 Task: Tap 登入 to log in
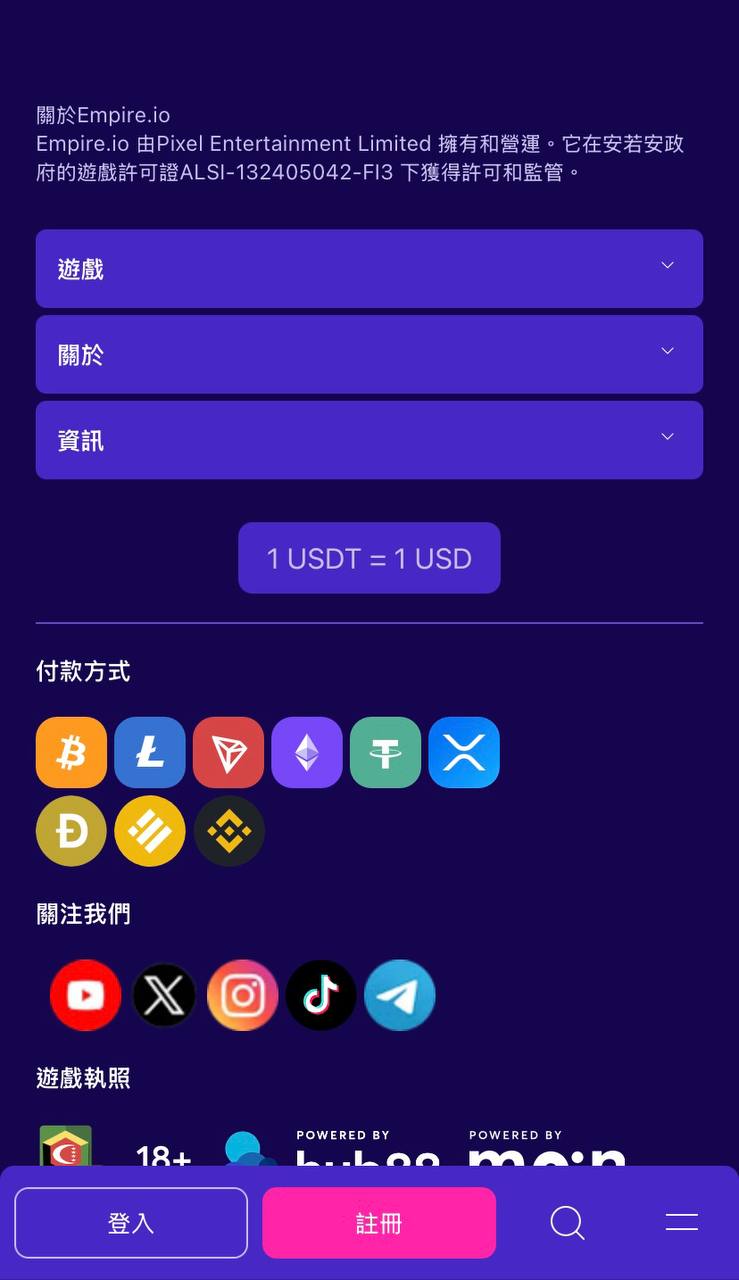[x=131, y=1222]
